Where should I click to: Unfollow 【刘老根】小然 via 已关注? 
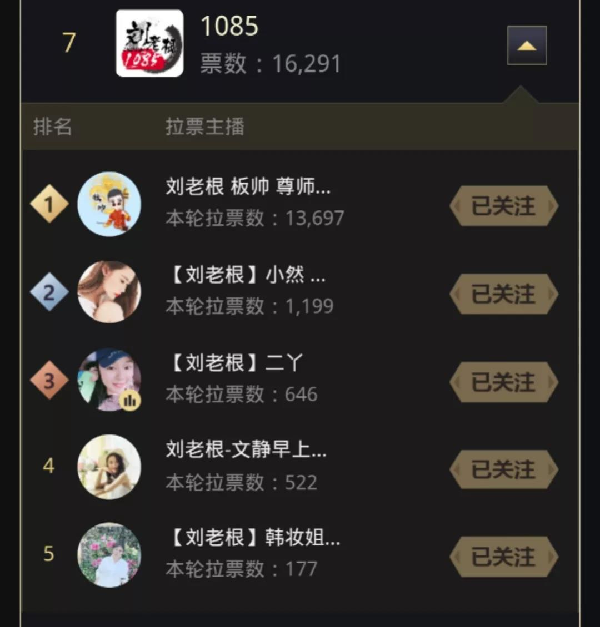tap(503, 294)
